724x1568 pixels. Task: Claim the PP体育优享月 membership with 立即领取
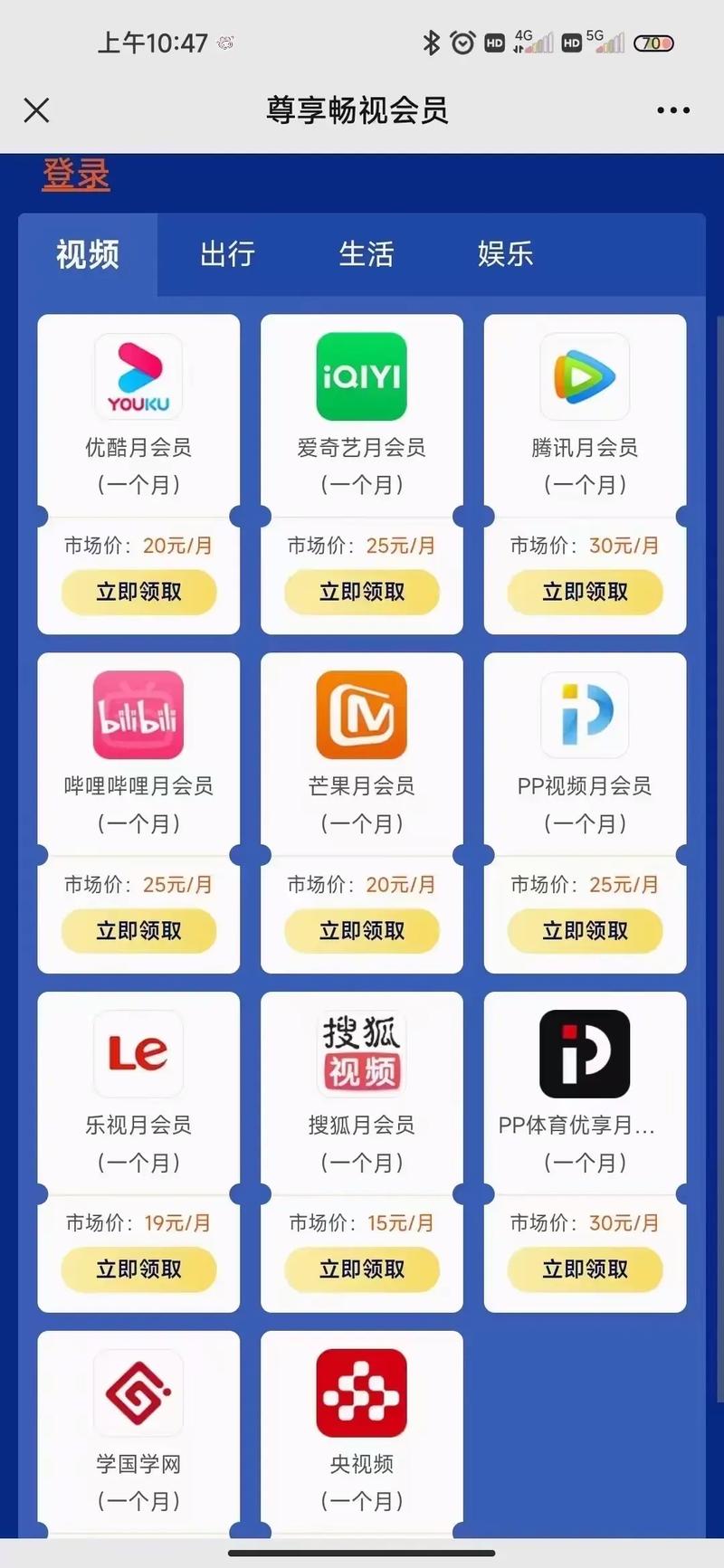(x=585, y=1269)
